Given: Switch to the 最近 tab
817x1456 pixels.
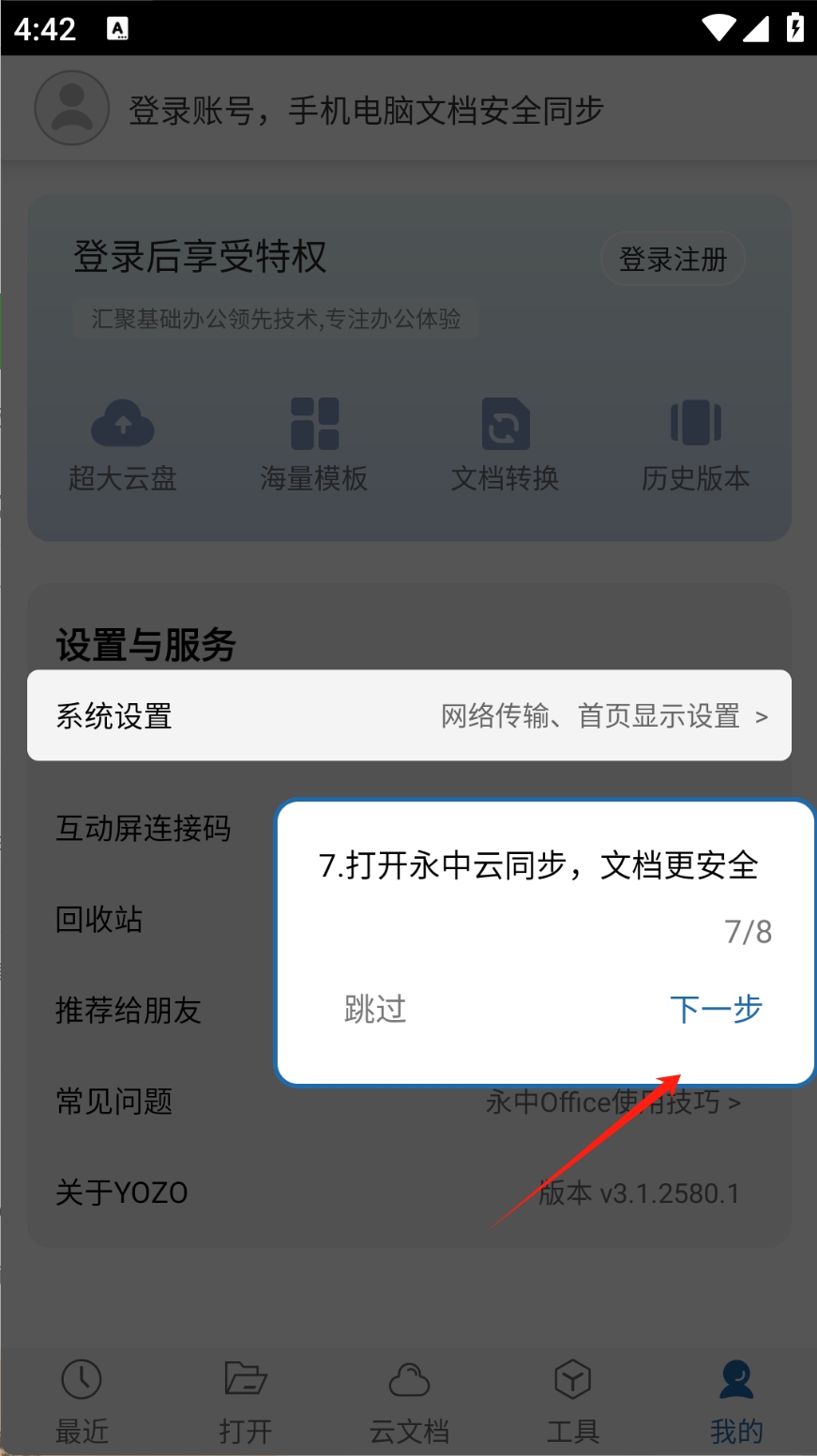Looking at the screenshot, I should pyautogui.click(x=82, y=1402).
